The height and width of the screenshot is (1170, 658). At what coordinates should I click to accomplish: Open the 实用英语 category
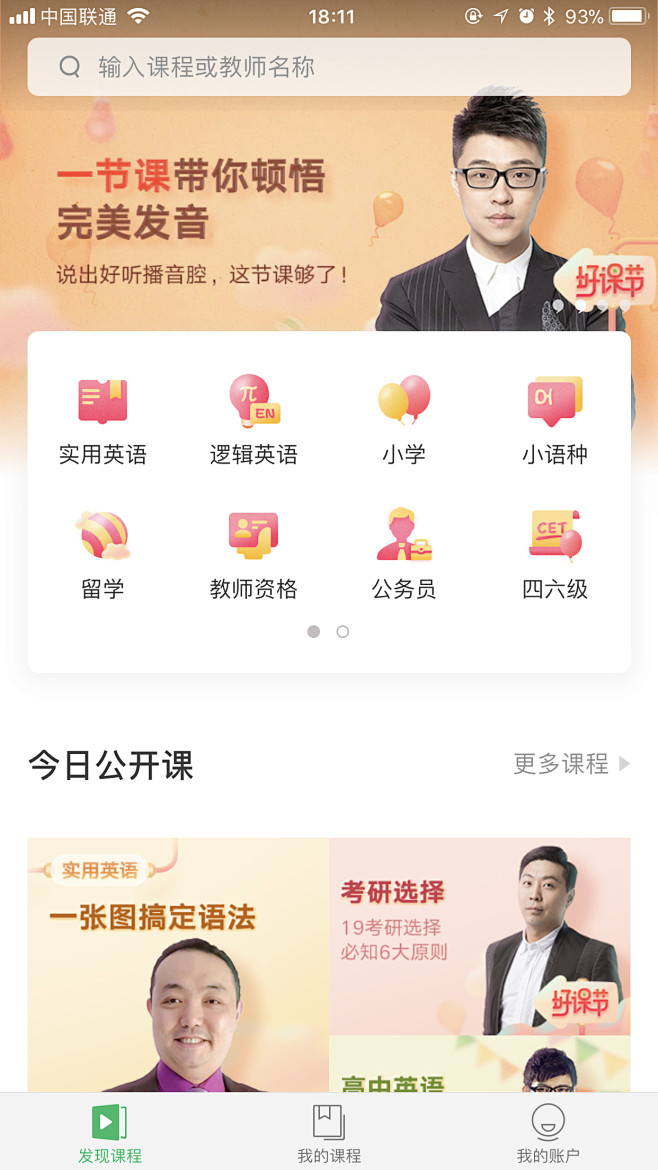102,422
